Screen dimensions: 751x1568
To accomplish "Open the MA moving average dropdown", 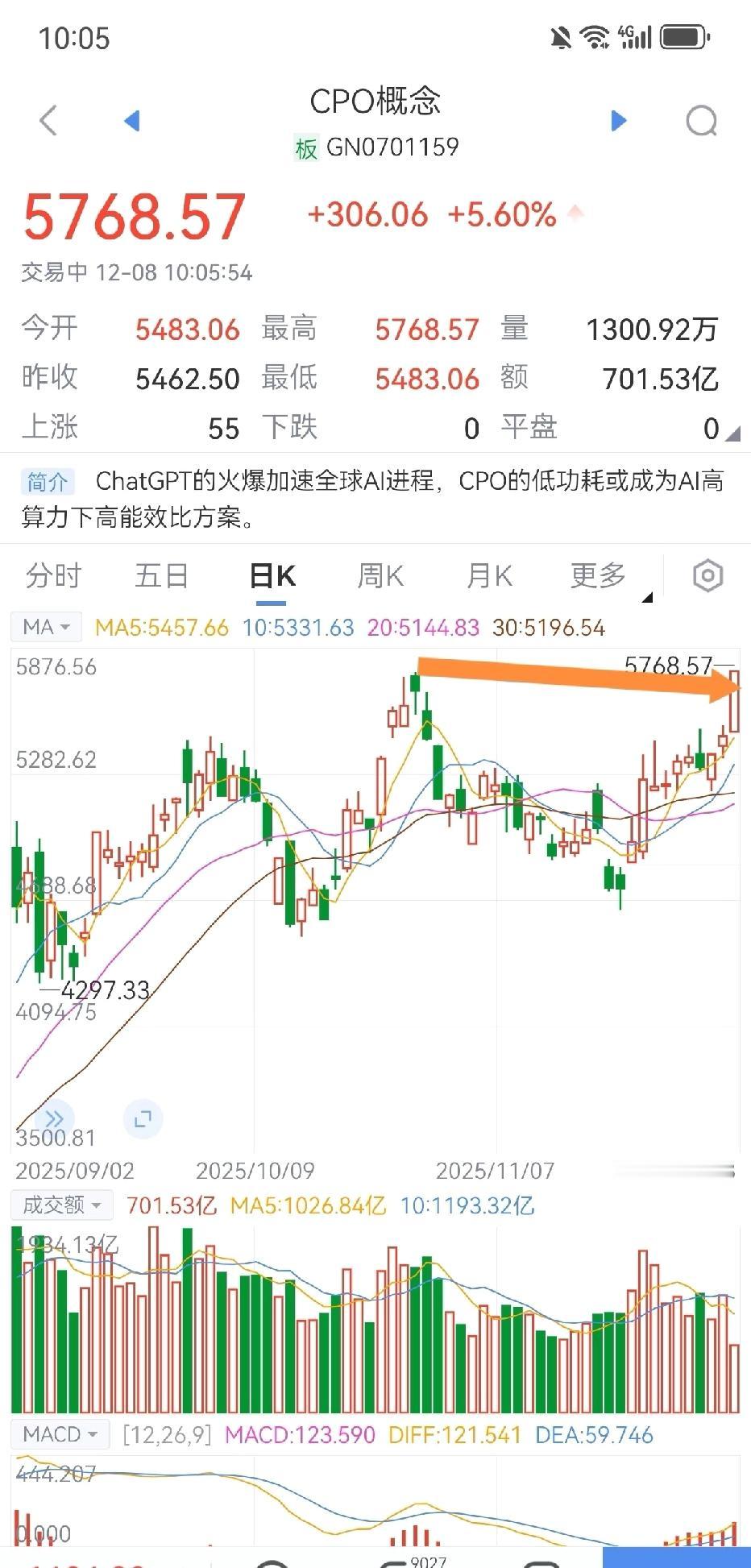I will 45,627.
